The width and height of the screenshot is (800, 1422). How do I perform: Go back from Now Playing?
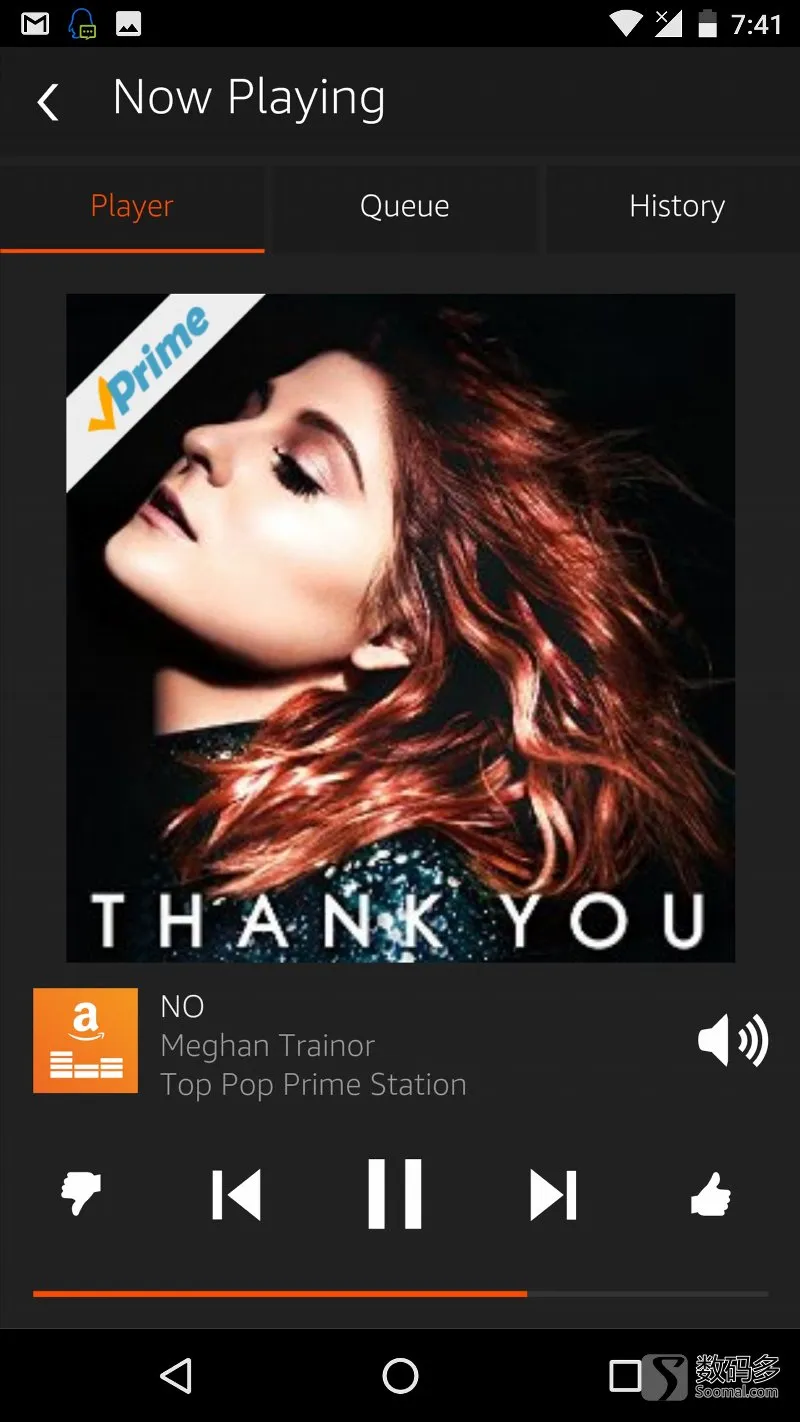47,102
